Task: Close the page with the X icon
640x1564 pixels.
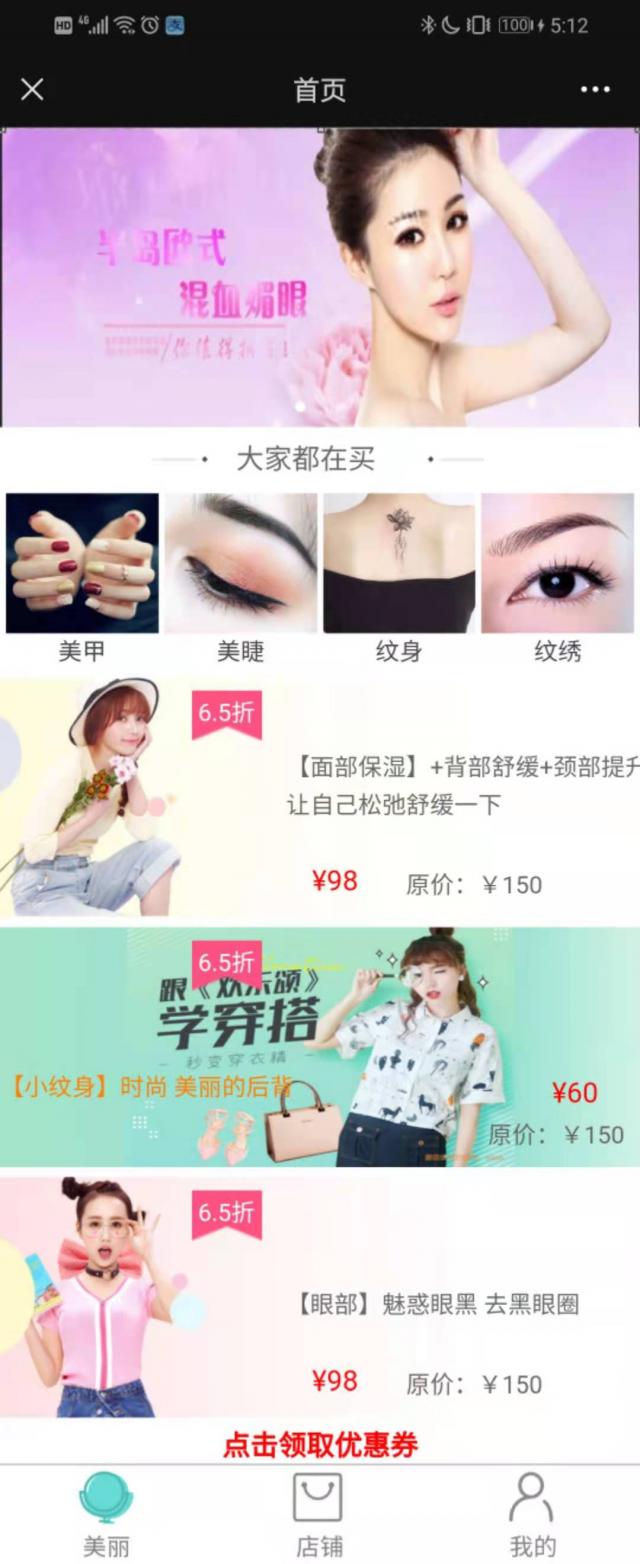Action: click(x=32, y=90)
